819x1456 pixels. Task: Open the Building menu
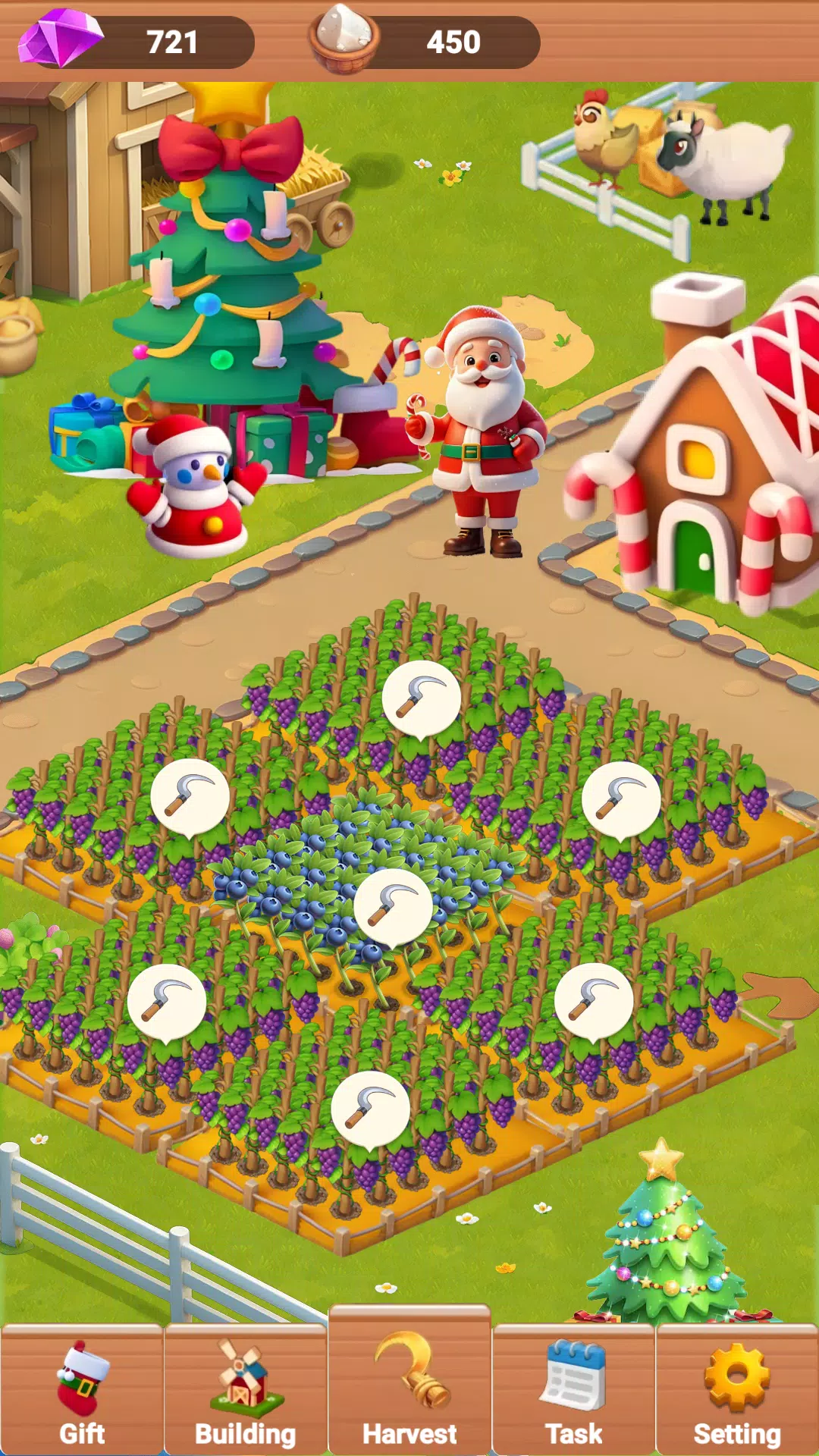pos(246,1390)
